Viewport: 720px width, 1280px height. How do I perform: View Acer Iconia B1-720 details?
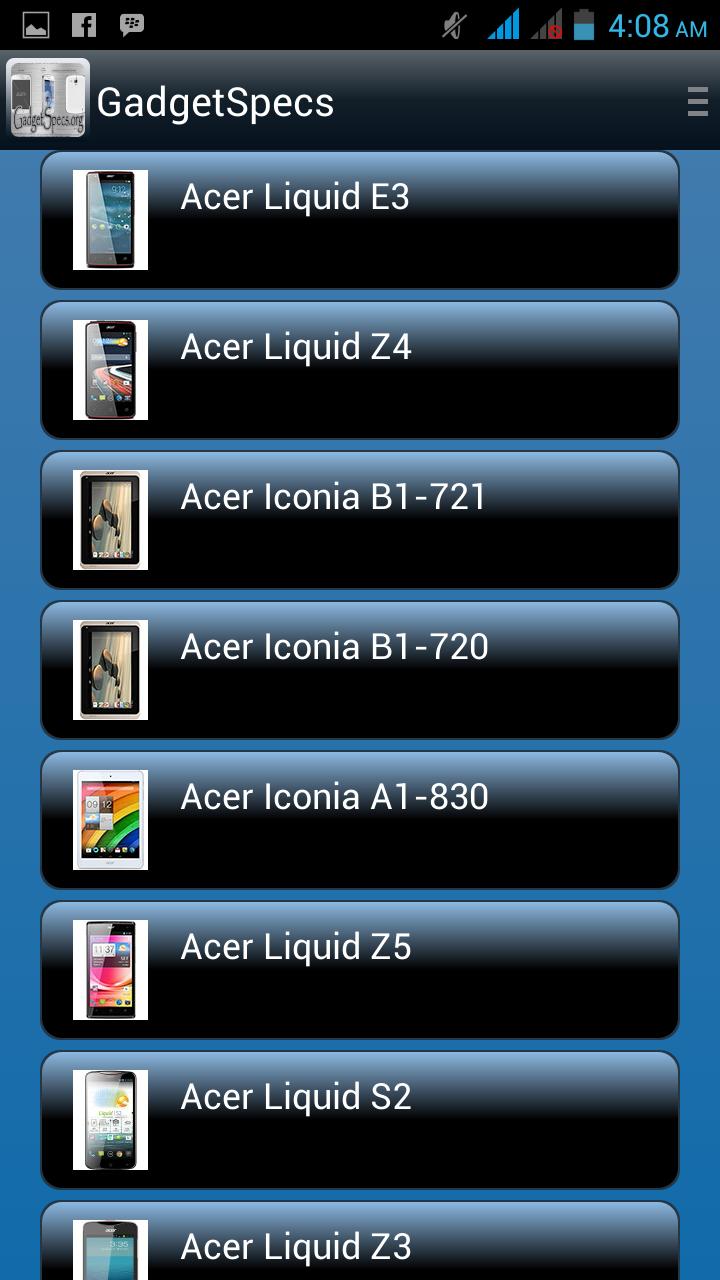pos(360,669)
